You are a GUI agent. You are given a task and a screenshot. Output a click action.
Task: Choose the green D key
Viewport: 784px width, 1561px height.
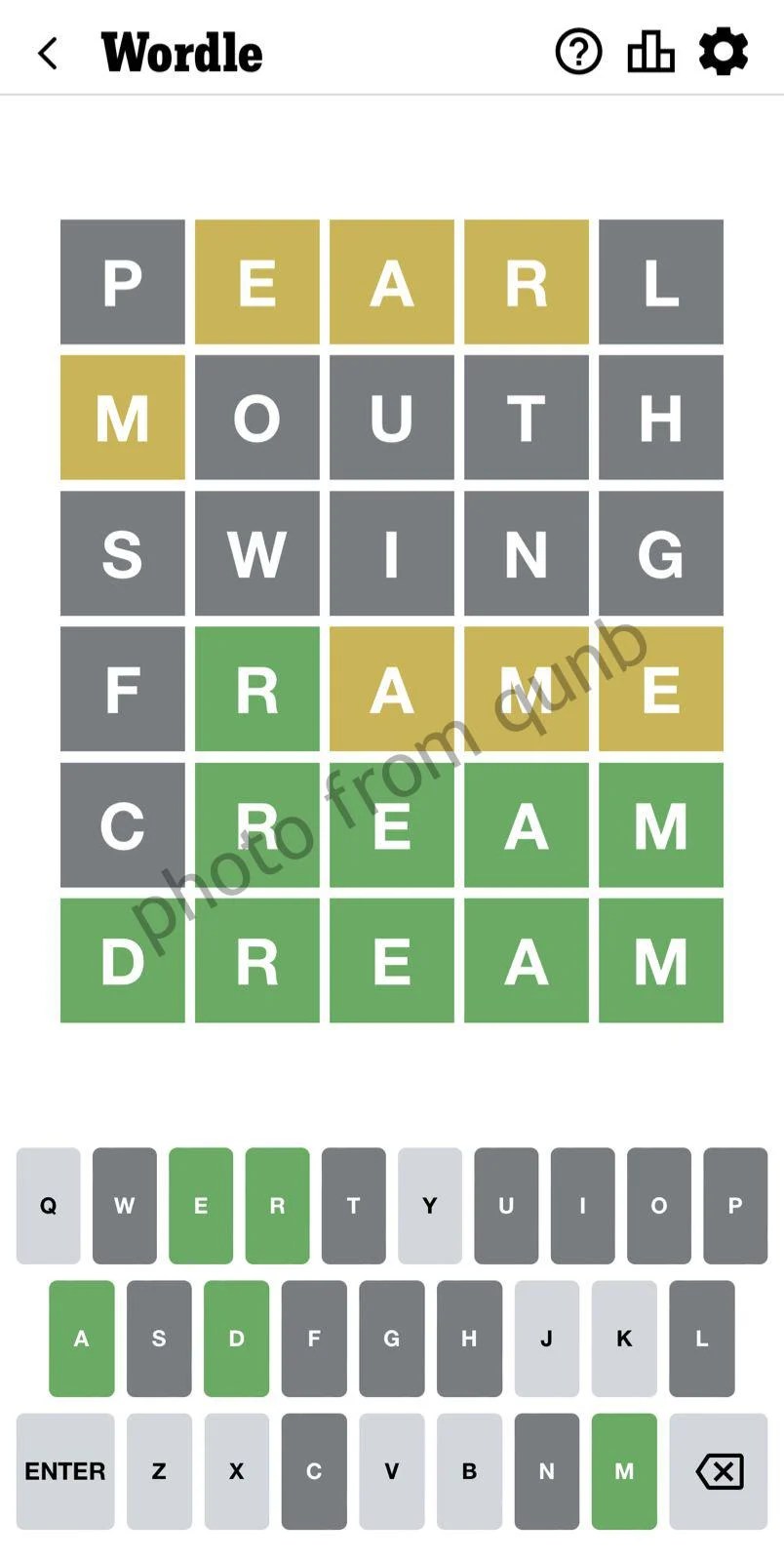coord(236,1338)
